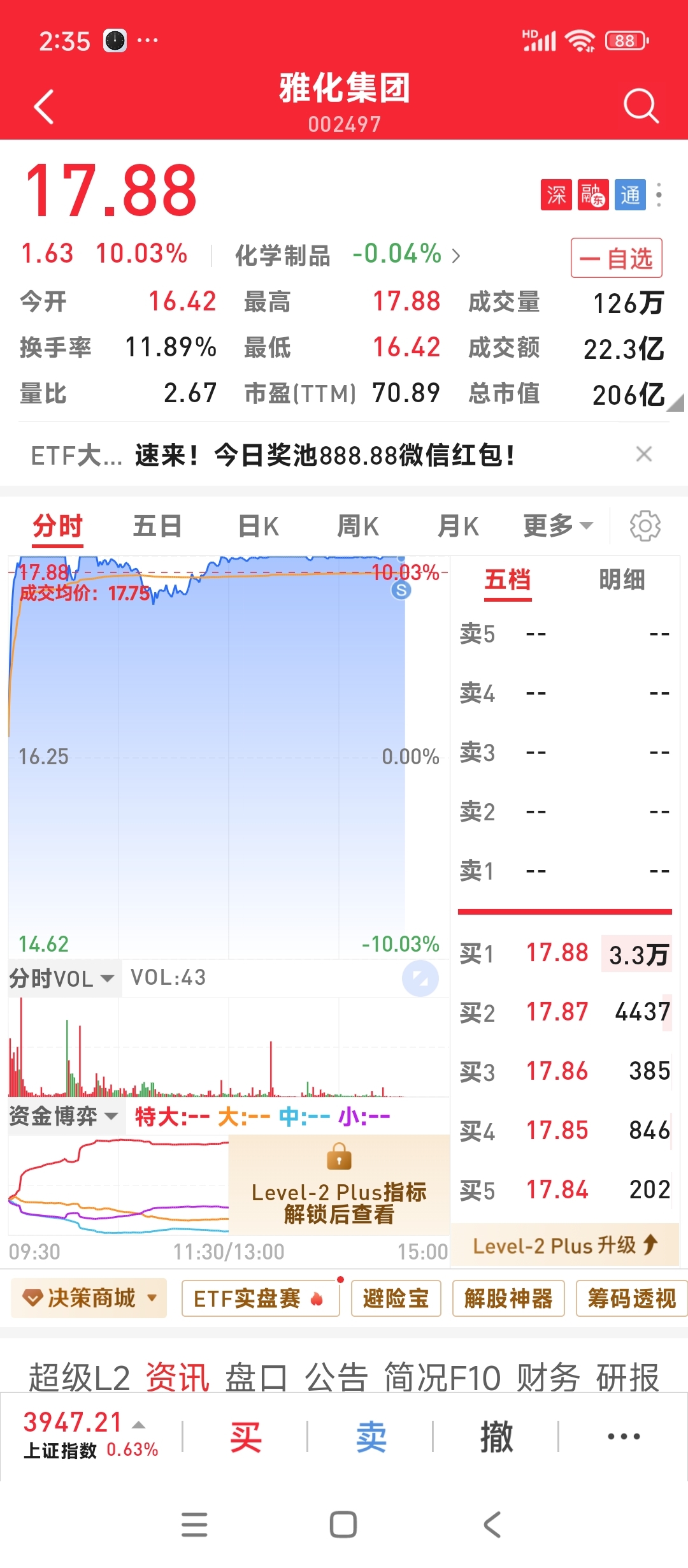Dismiss the 微信红包 promotion banner
This screenshot has height=1568, width=688.
(644, 454)
